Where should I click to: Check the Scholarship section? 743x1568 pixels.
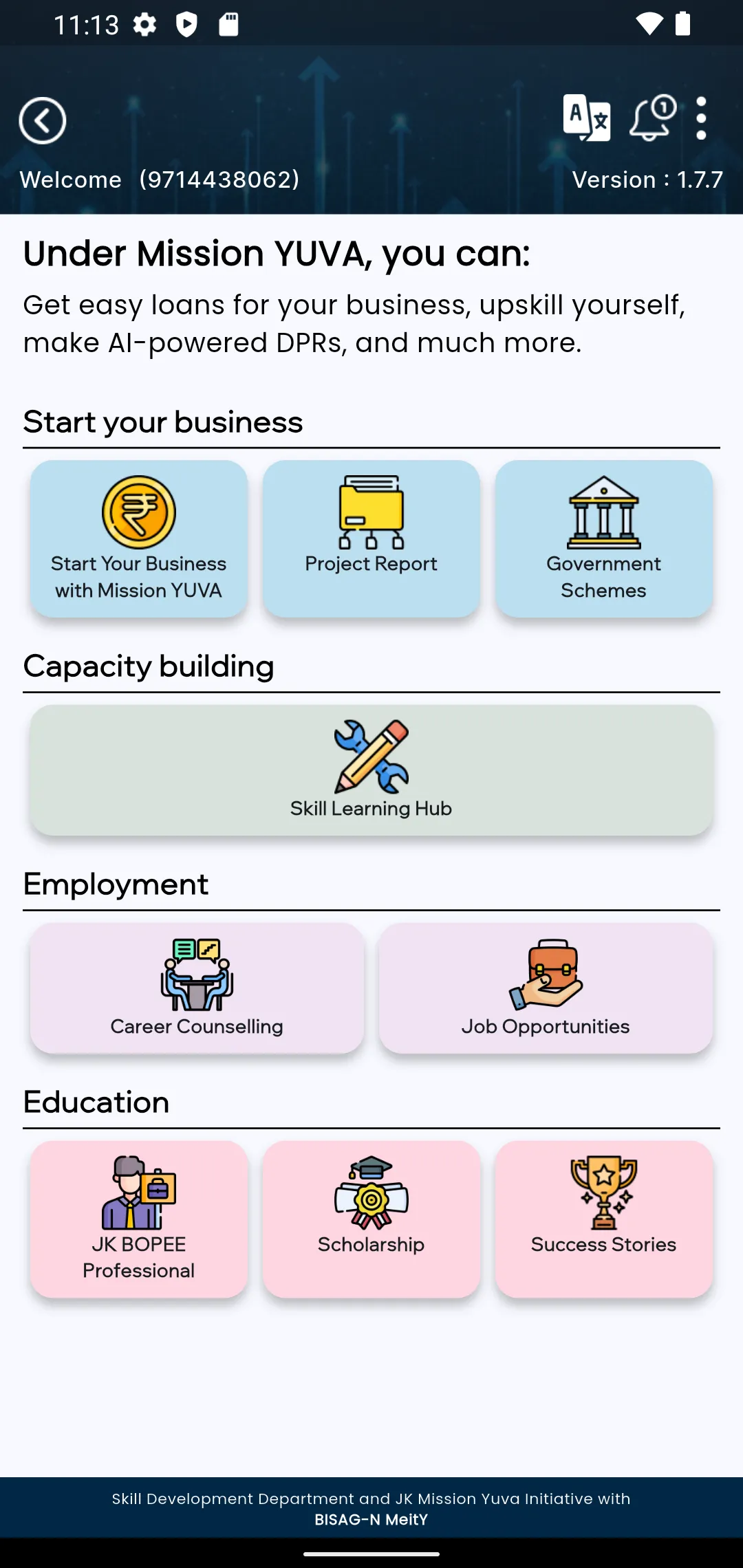click(371, 1219)
